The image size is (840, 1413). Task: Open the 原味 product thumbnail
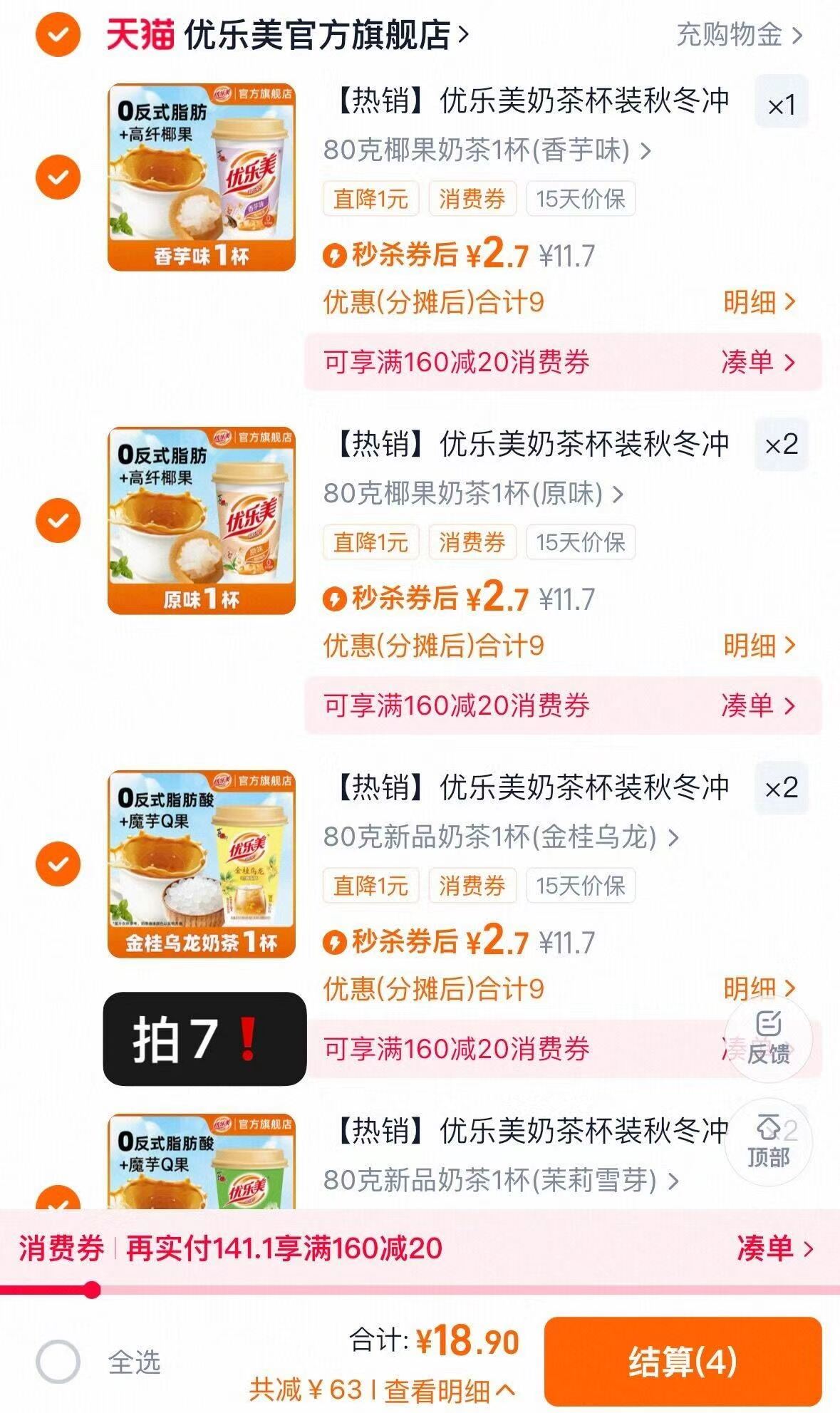(202, 518)
